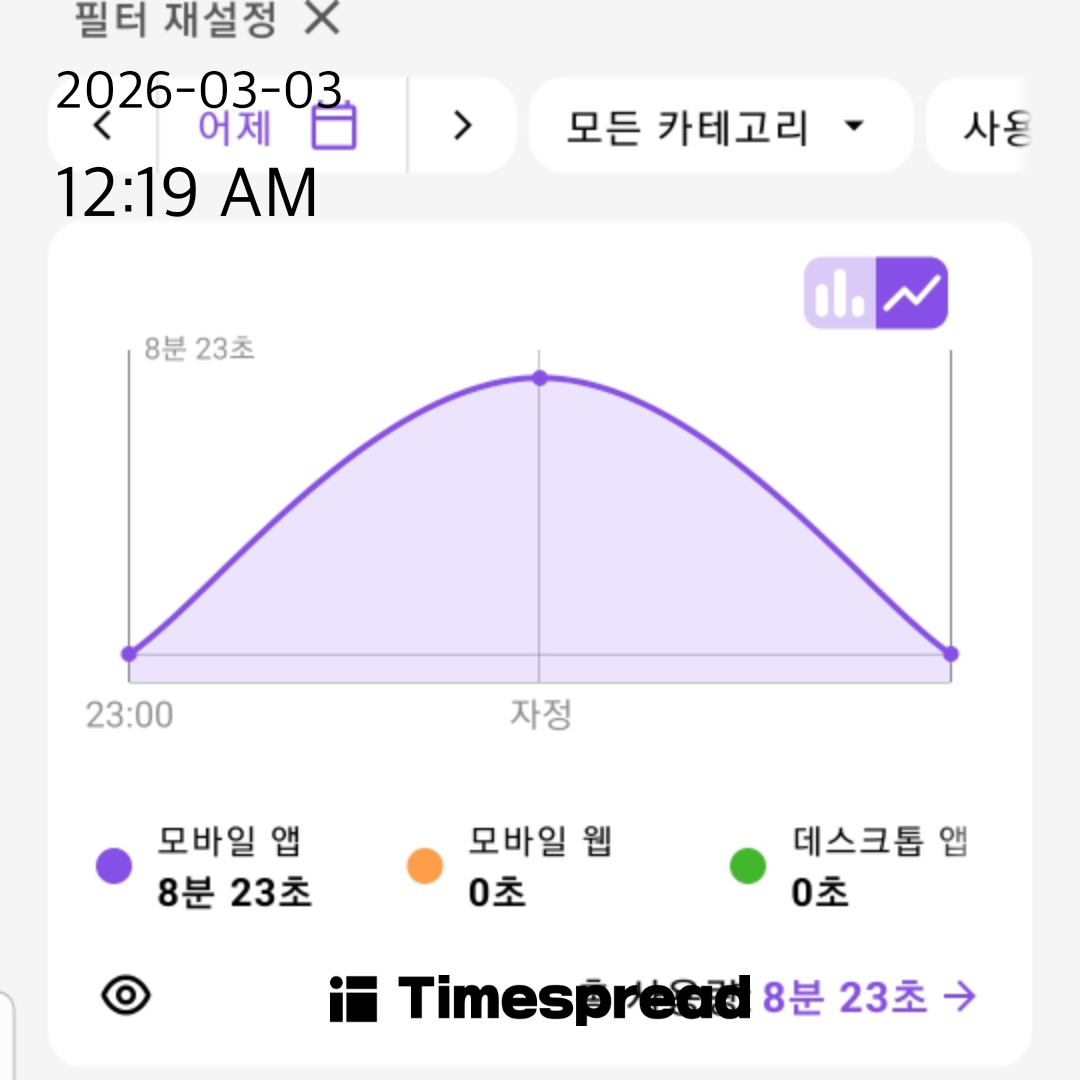
Task: Switch to the bar chart view
Action: click(x=840, y=293)
